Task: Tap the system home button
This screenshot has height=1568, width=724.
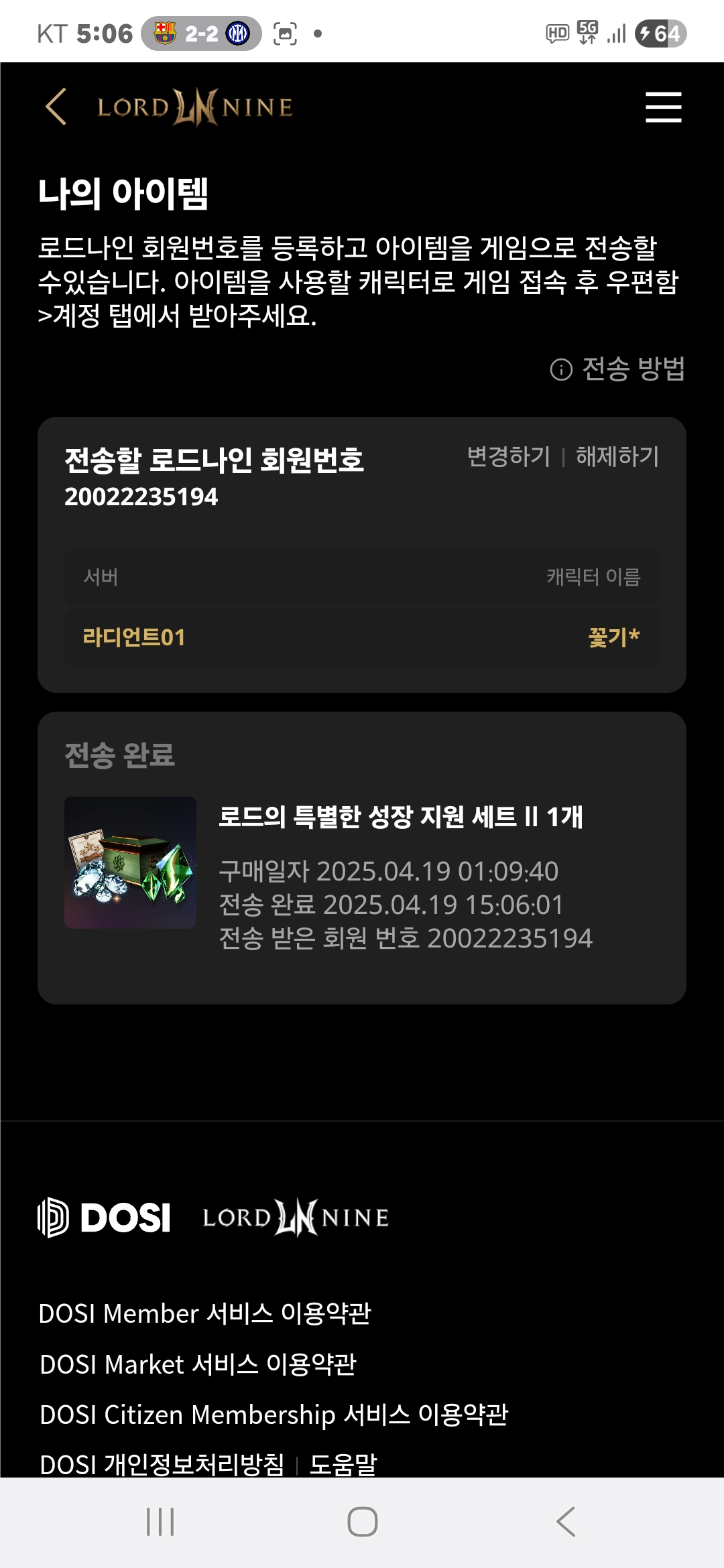Action: 362,1522
